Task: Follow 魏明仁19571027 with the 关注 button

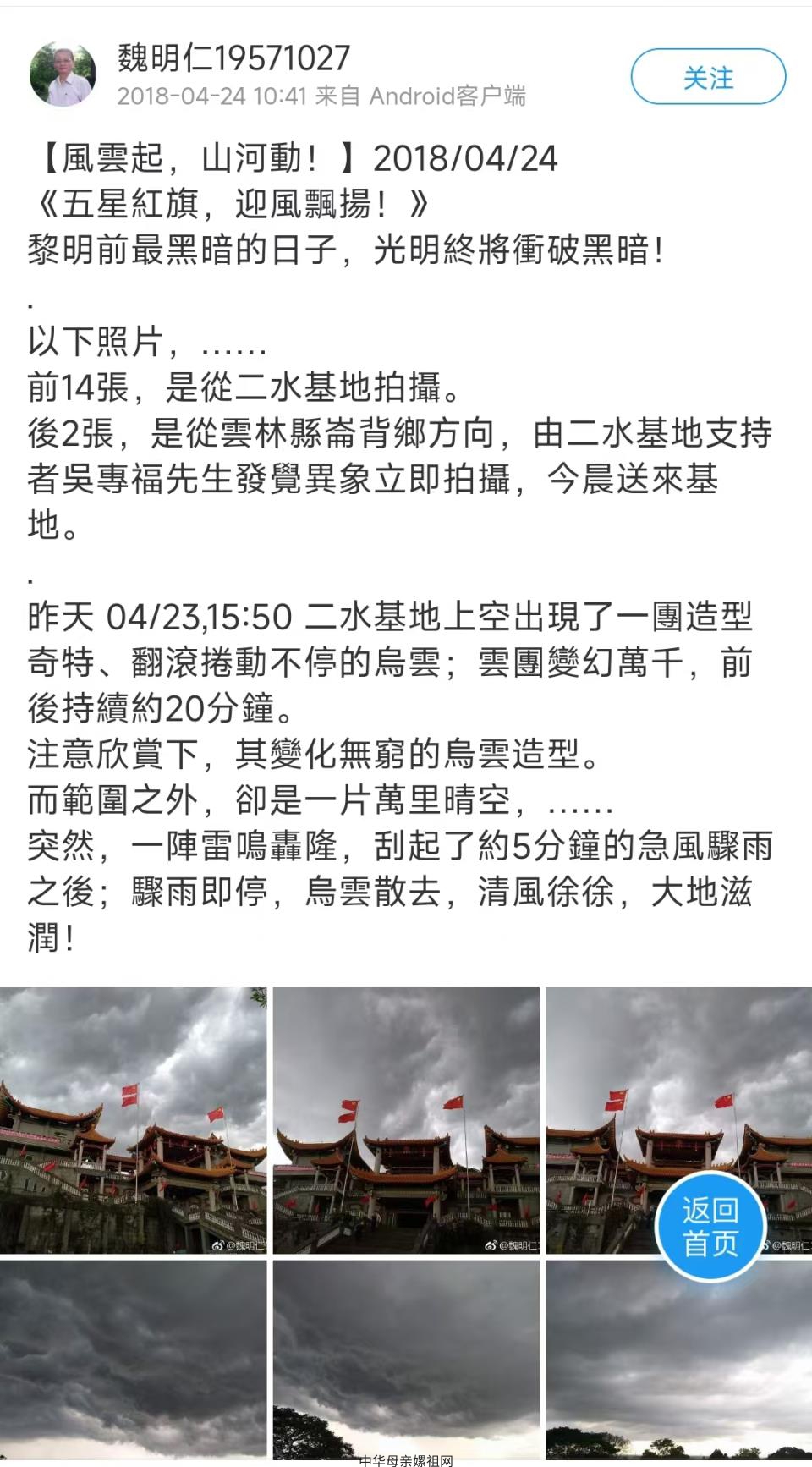Action: coord(708,77)
